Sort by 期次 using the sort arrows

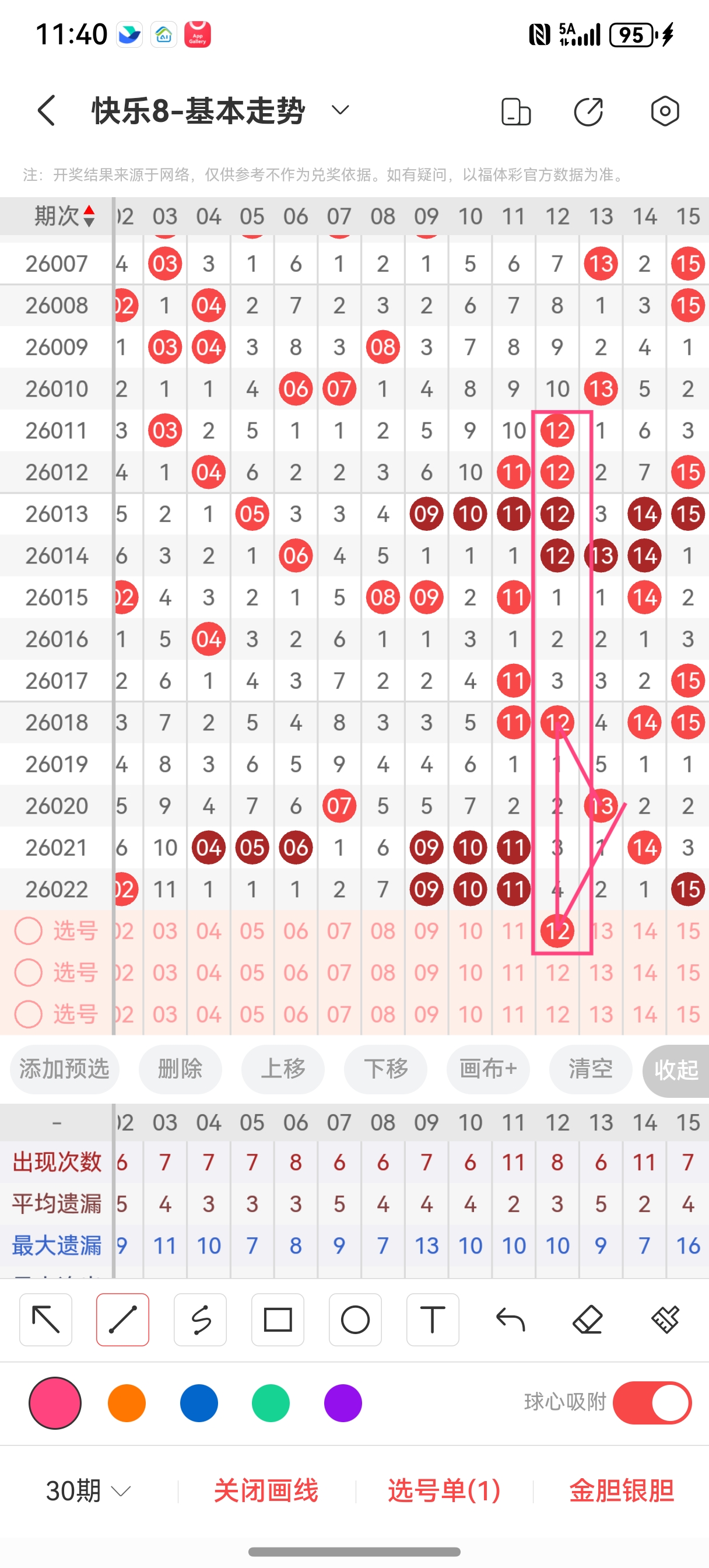click(89, 215)
